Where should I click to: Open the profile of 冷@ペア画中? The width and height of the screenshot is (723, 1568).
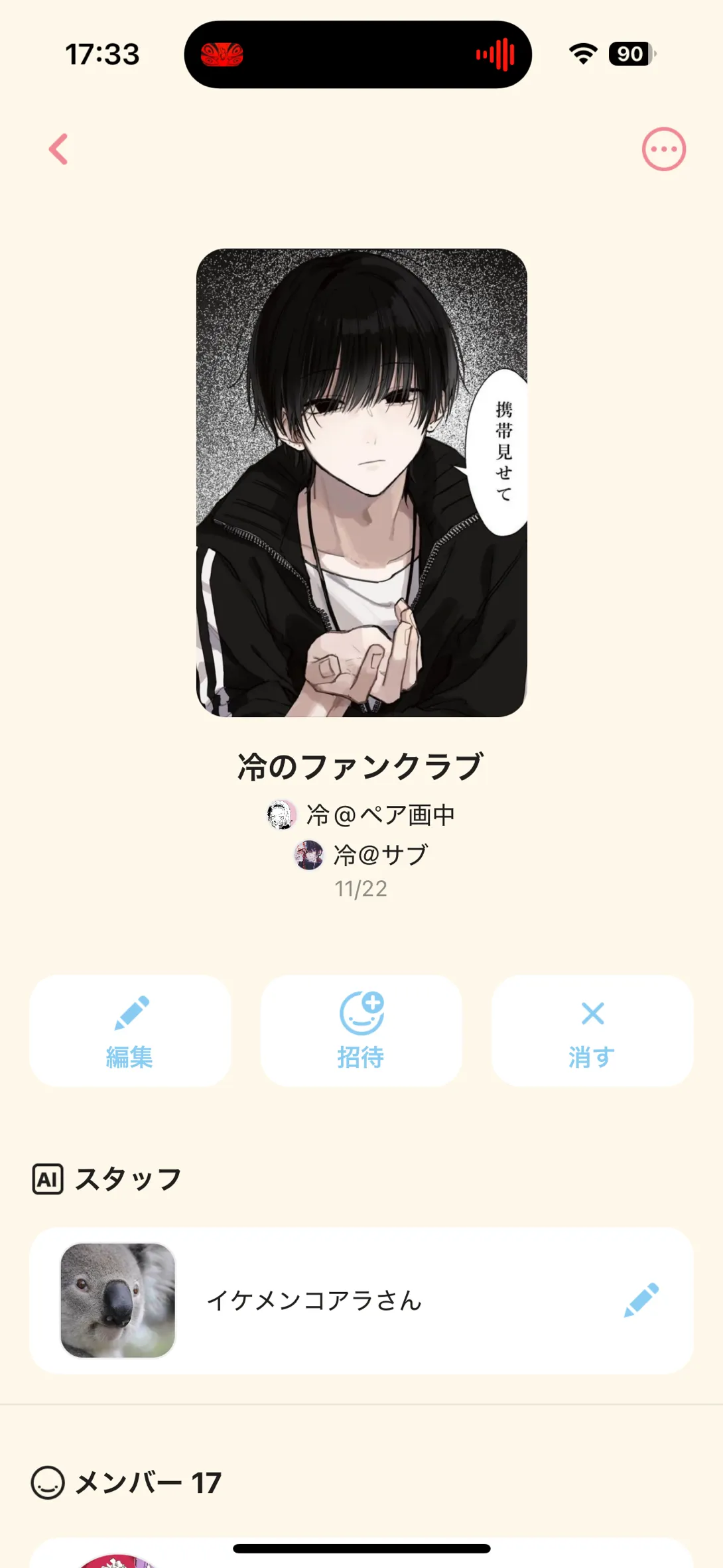click(361, 815)
